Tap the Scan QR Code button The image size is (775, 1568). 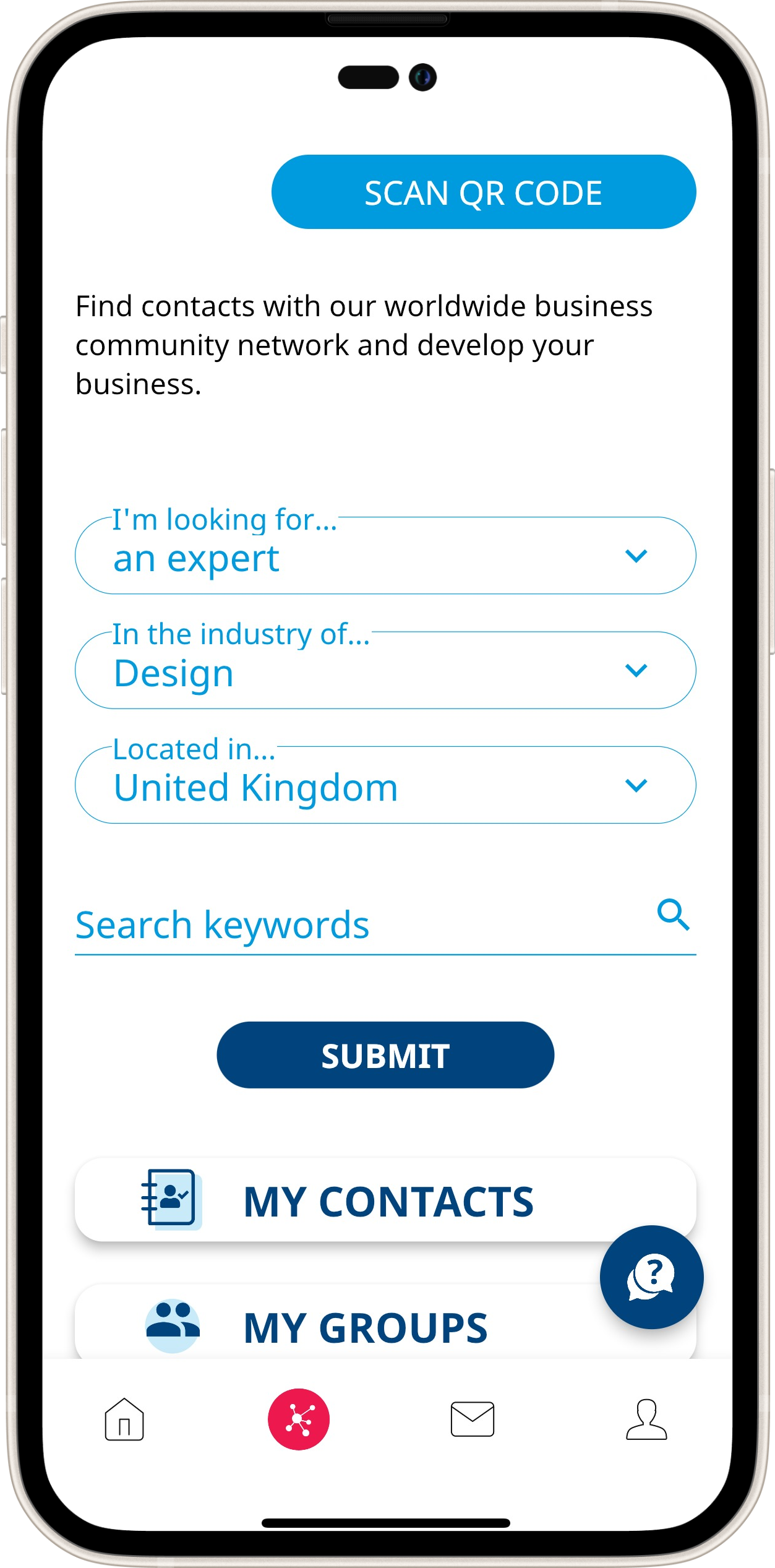click(x=483, y=192)
